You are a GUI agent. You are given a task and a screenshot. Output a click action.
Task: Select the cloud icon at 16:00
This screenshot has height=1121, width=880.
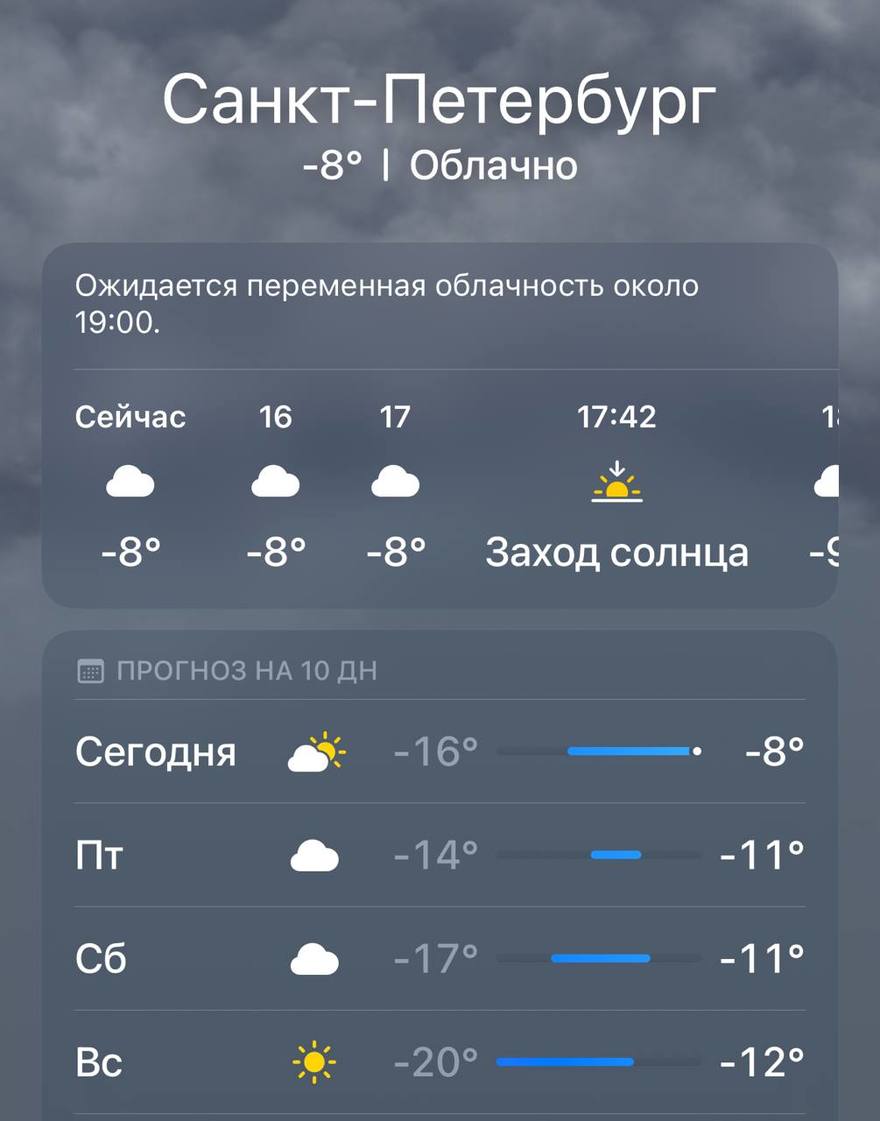(x=276, y=482)
